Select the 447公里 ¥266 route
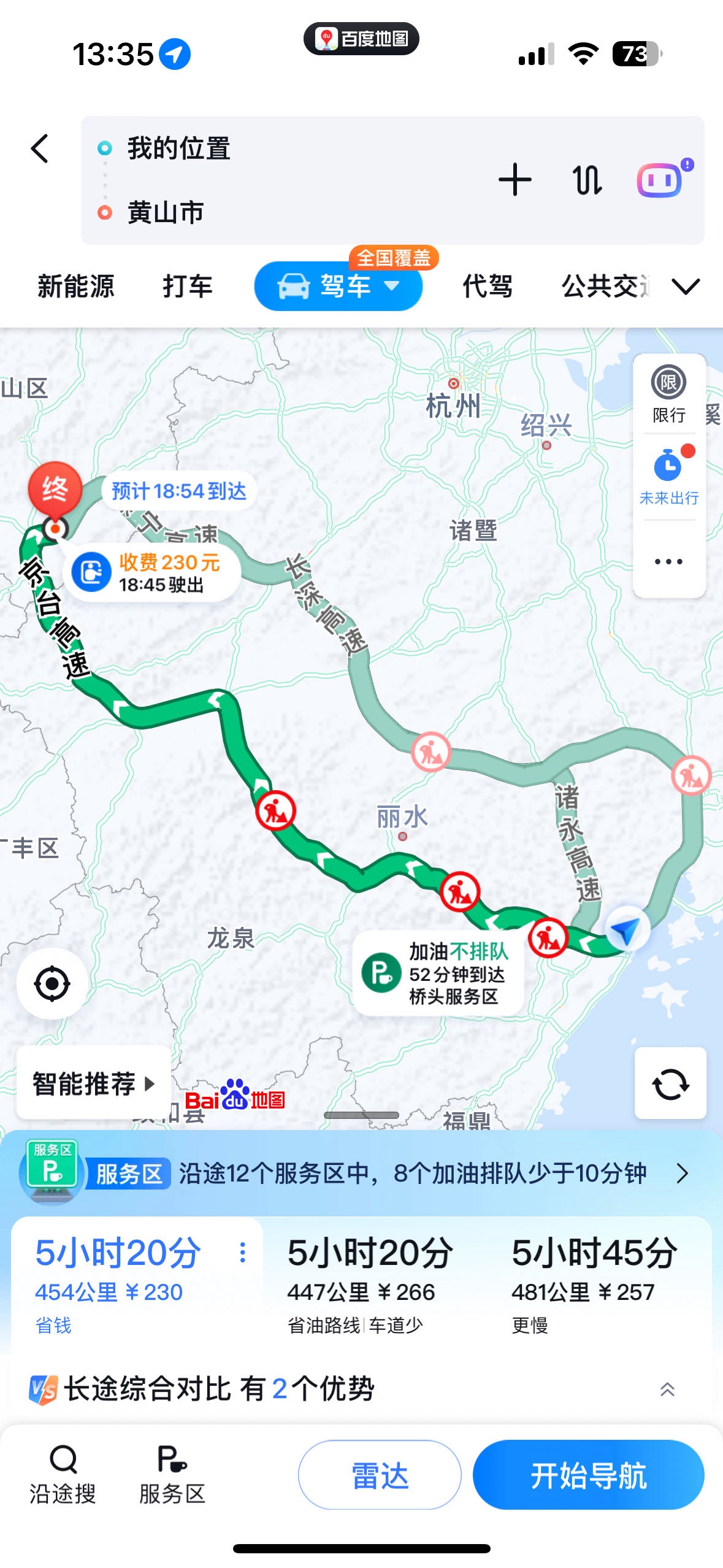723x1568 pixels. pos(370,1285)
